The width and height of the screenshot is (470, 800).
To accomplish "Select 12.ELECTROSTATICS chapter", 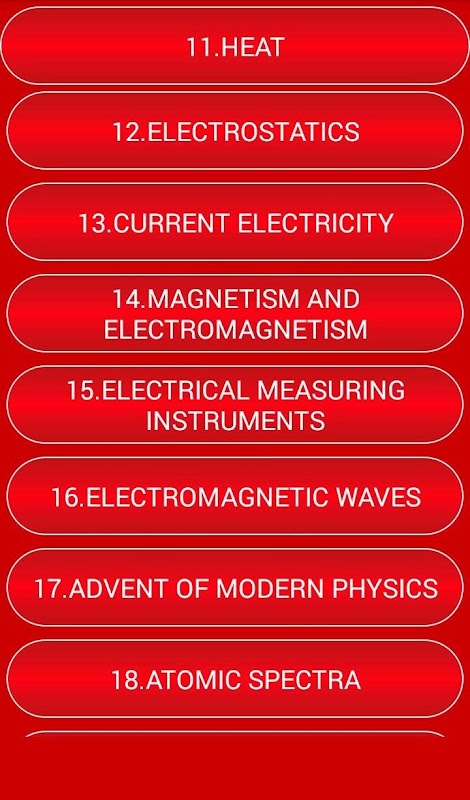I will click(x=235, y=131).
